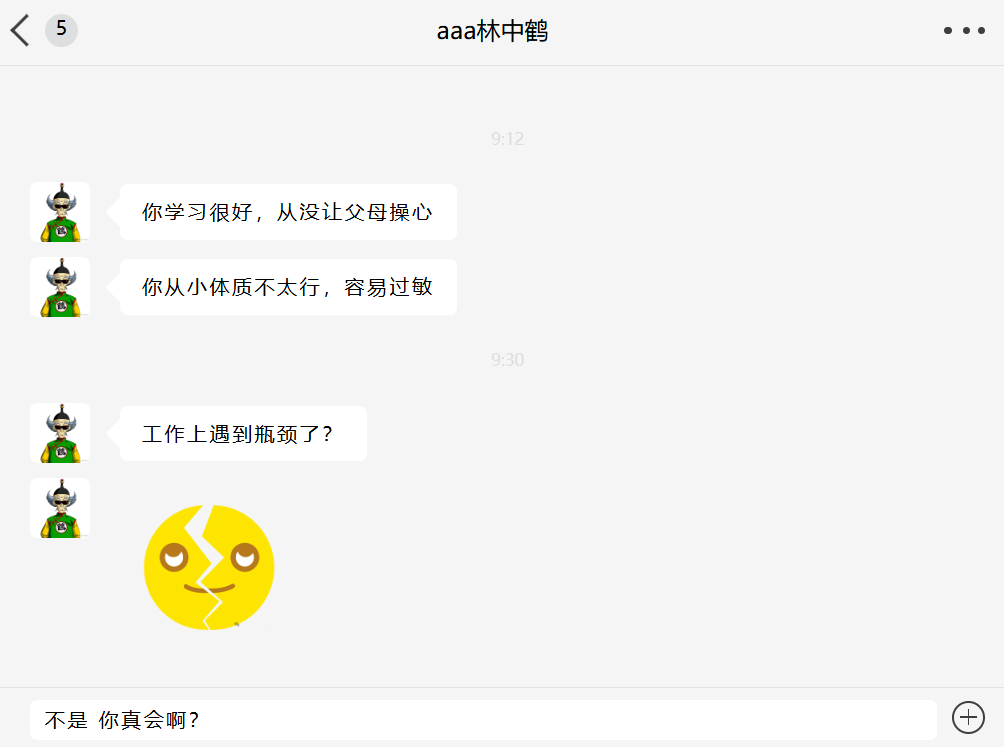The height and width of the screenshot is (747, 1004).
Task: Open the three-dot chat menu
Action: [964, 31]
